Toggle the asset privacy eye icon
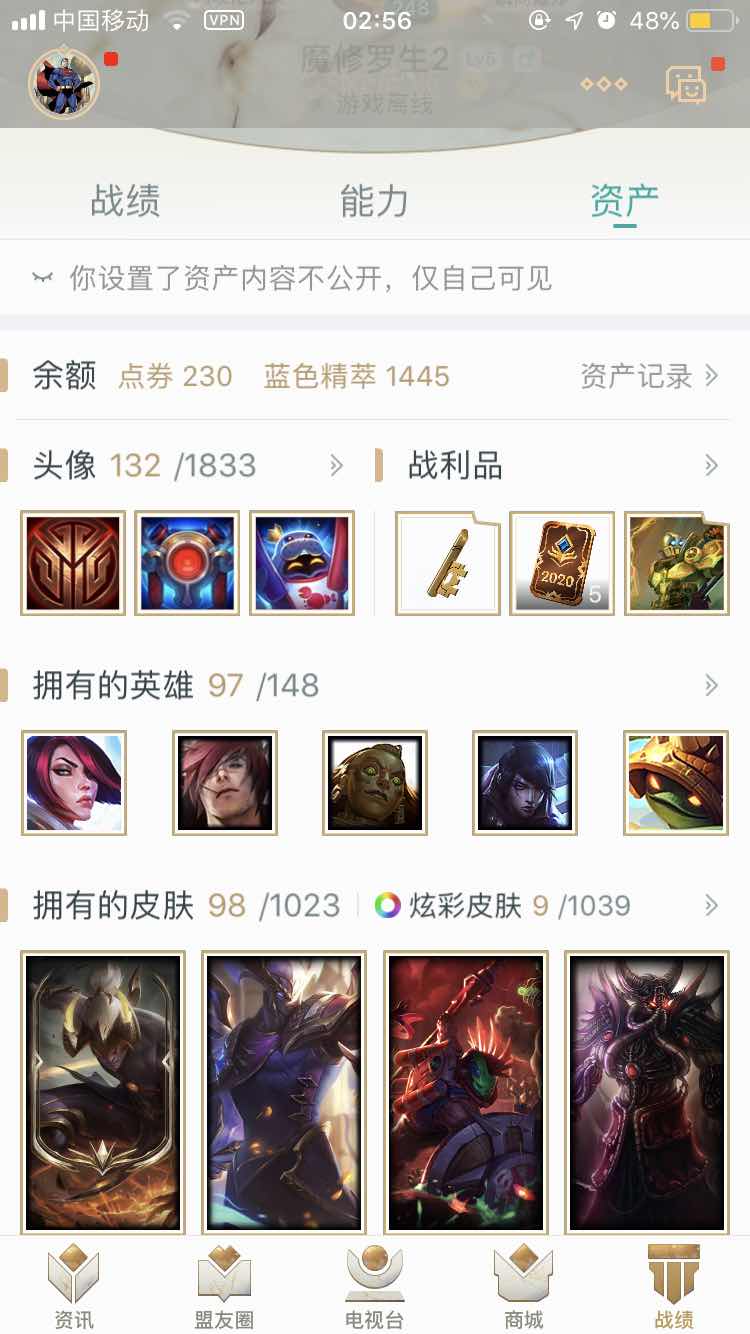The height and width of the screenshot is (1334, 750). pos(42,277)
